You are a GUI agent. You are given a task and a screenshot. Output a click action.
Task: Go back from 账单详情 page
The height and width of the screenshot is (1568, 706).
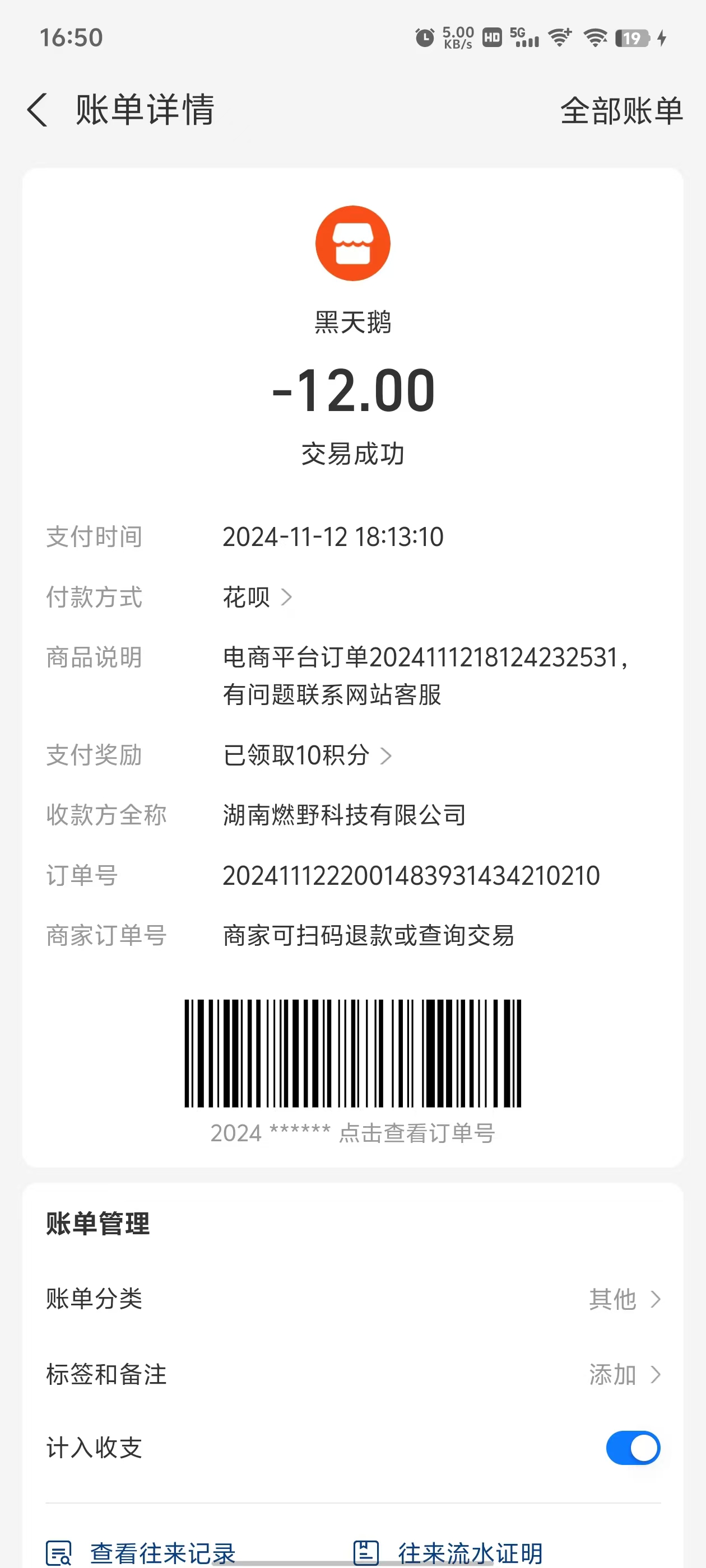coord(38,110)
